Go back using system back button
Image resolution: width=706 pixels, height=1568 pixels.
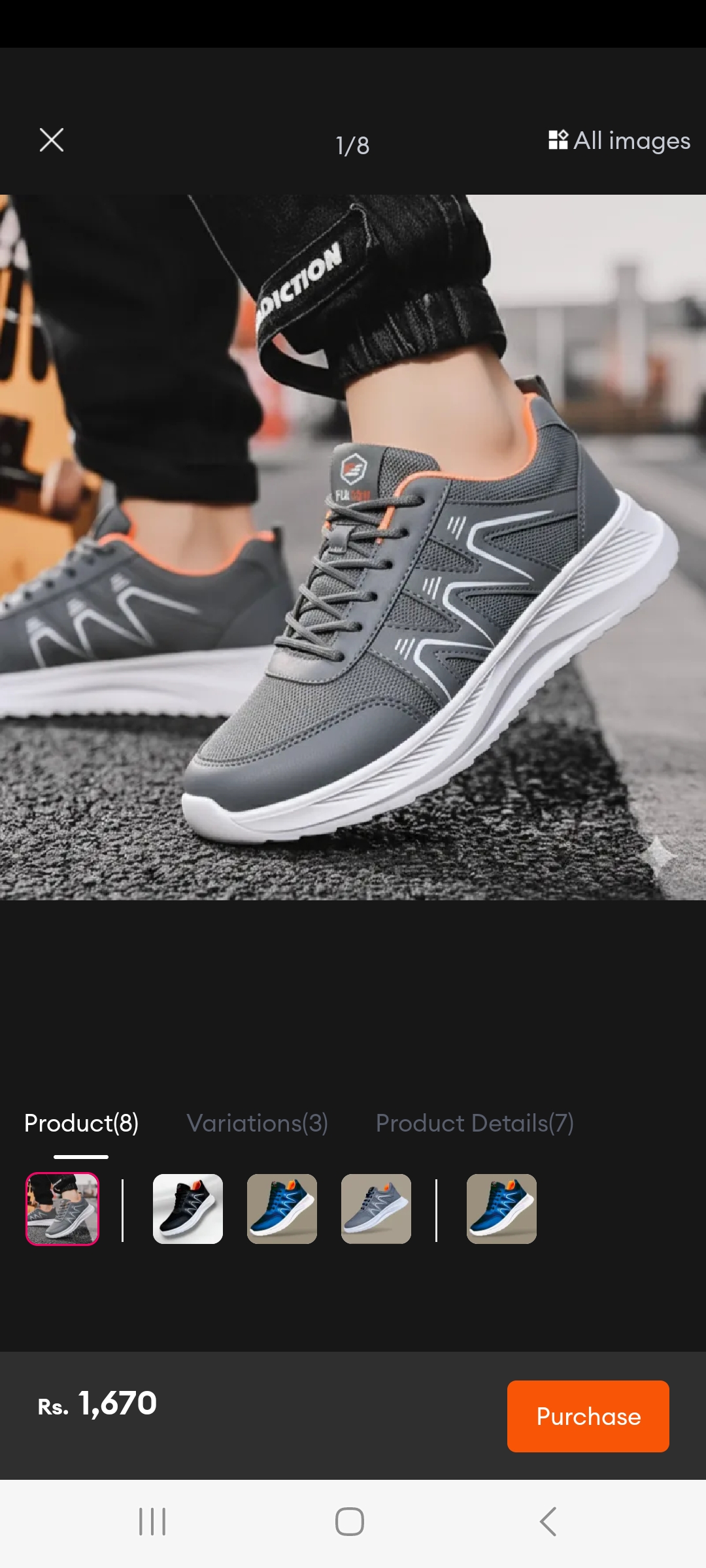548,1522
